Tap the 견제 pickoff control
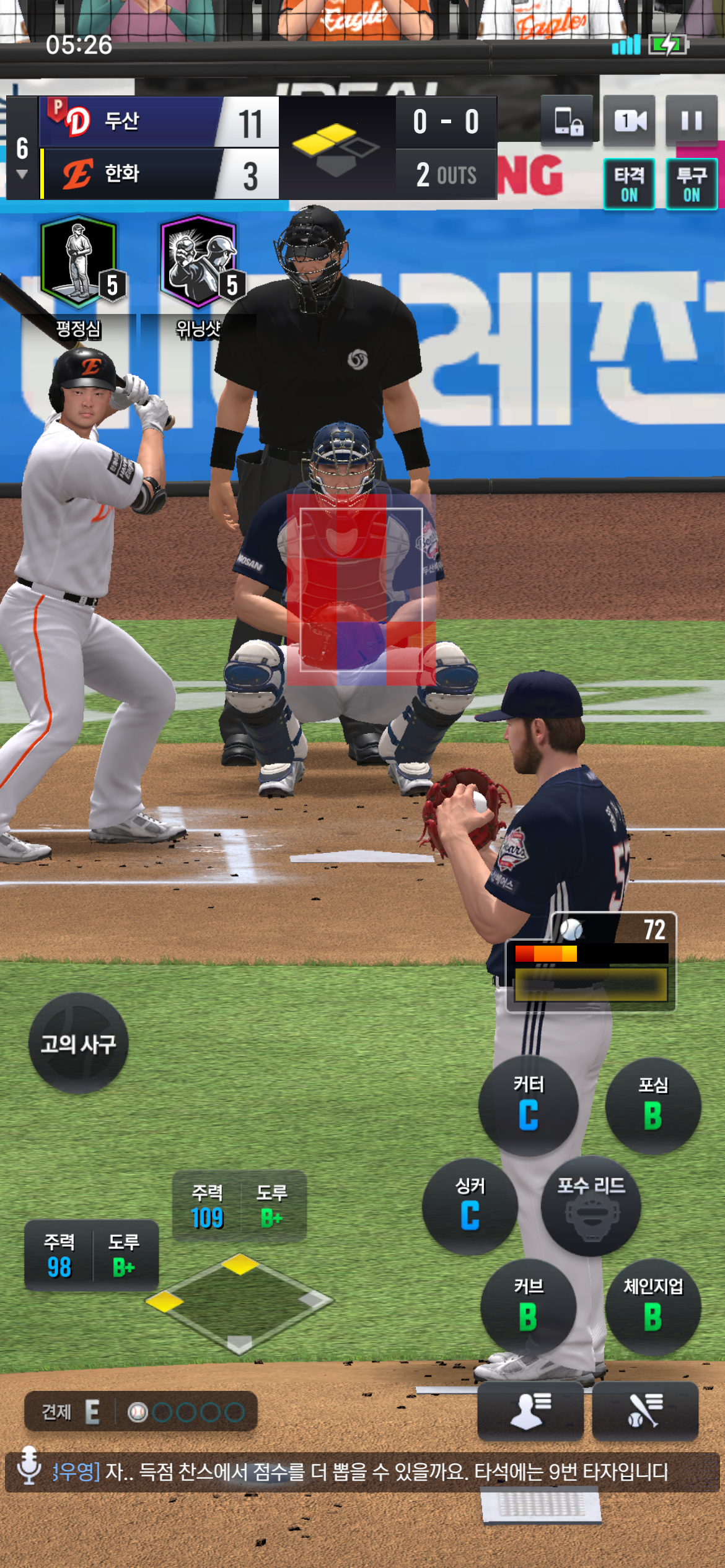The height and width of the screenshot is (1568, 725). coord(141,1411)
